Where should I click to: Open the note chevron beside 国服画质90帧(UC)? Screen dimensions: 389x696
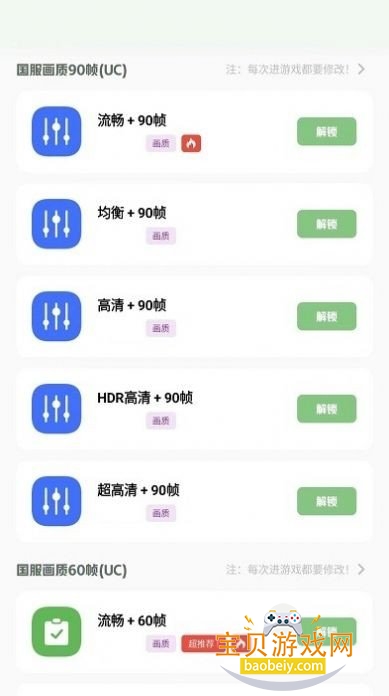coord(361,69)
